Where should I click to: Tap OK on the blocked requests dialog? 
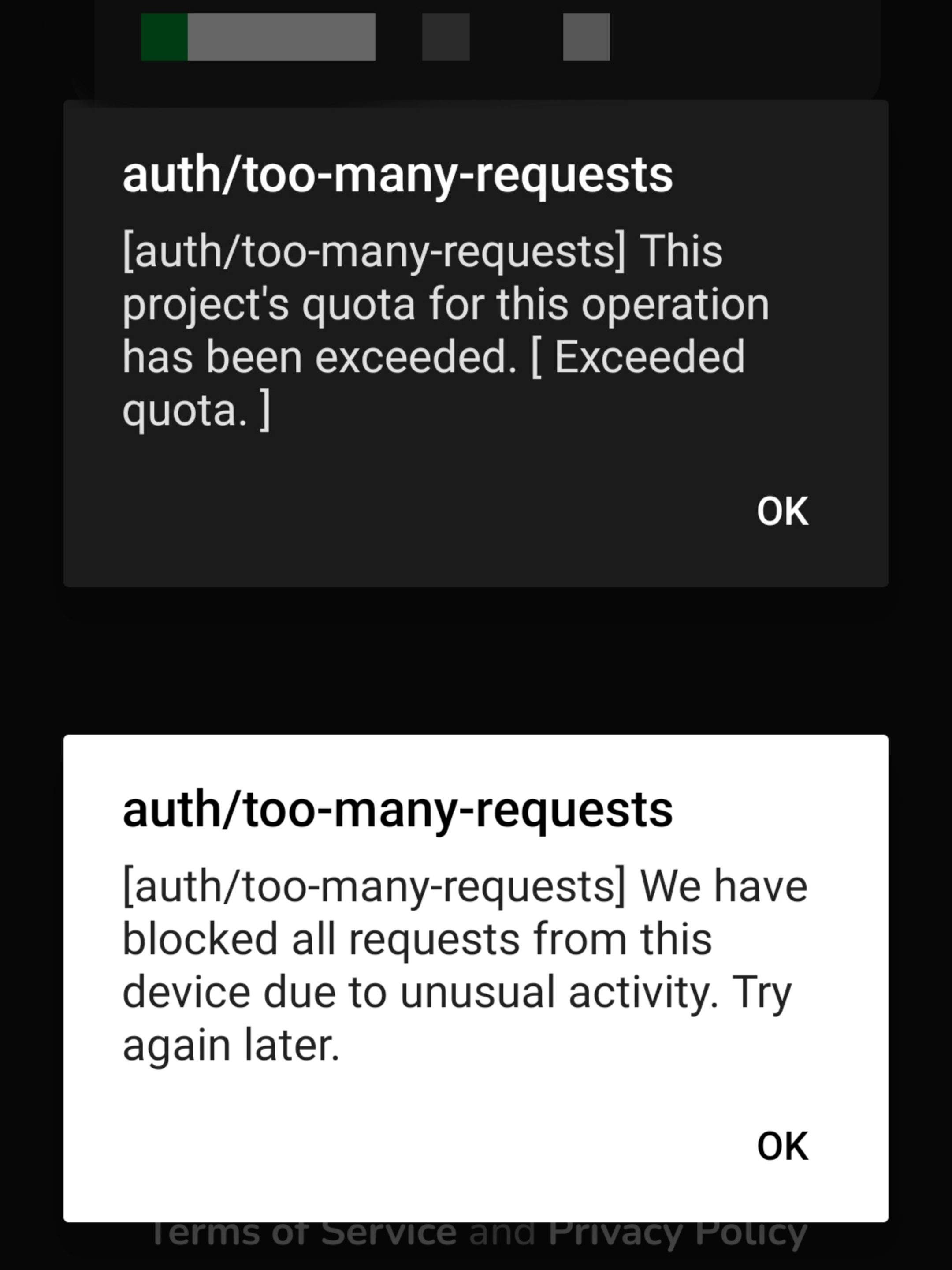pos(782,1146)
